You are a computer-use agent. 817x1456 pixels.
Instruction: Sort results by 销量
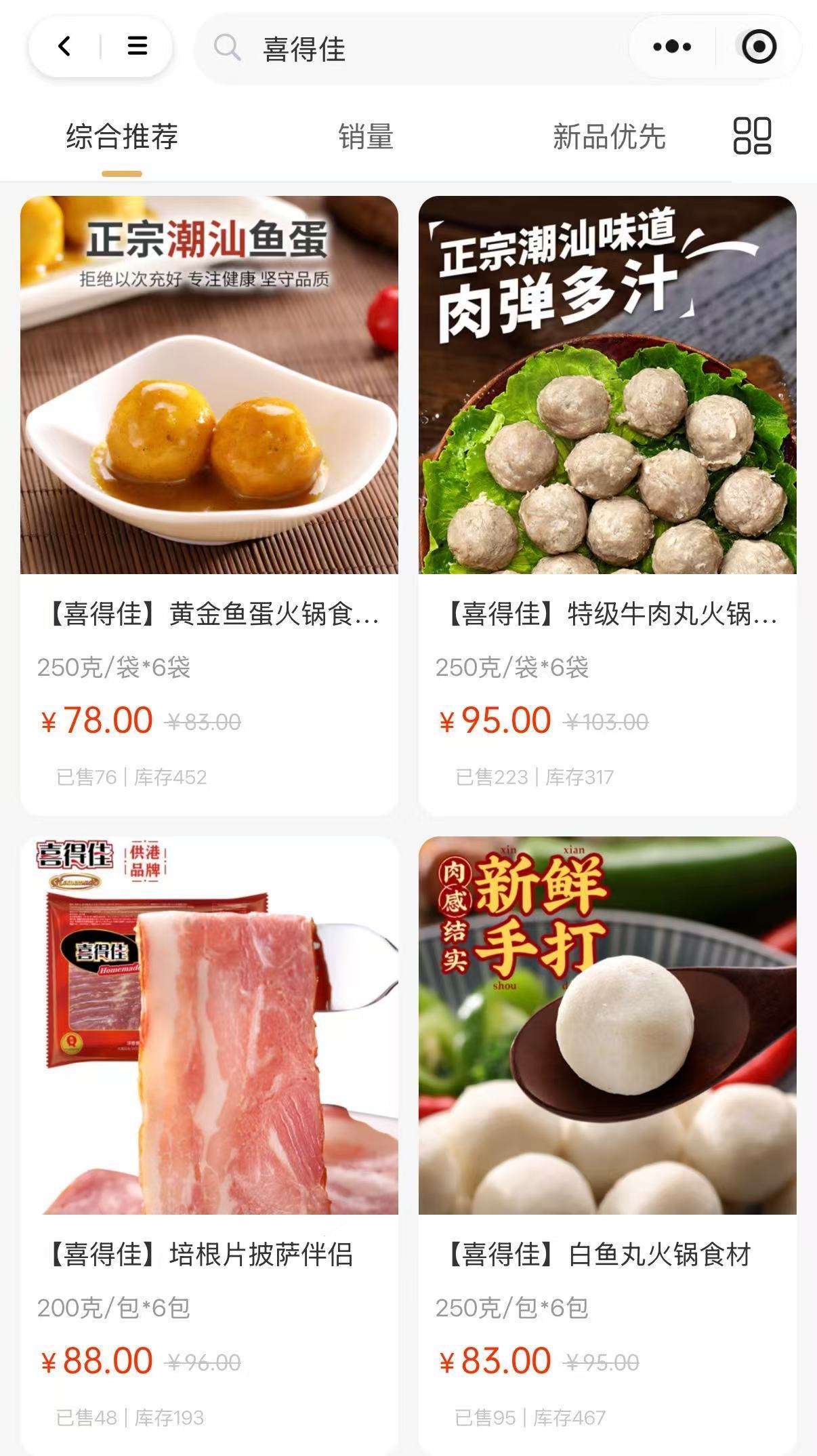coord(366,137)
